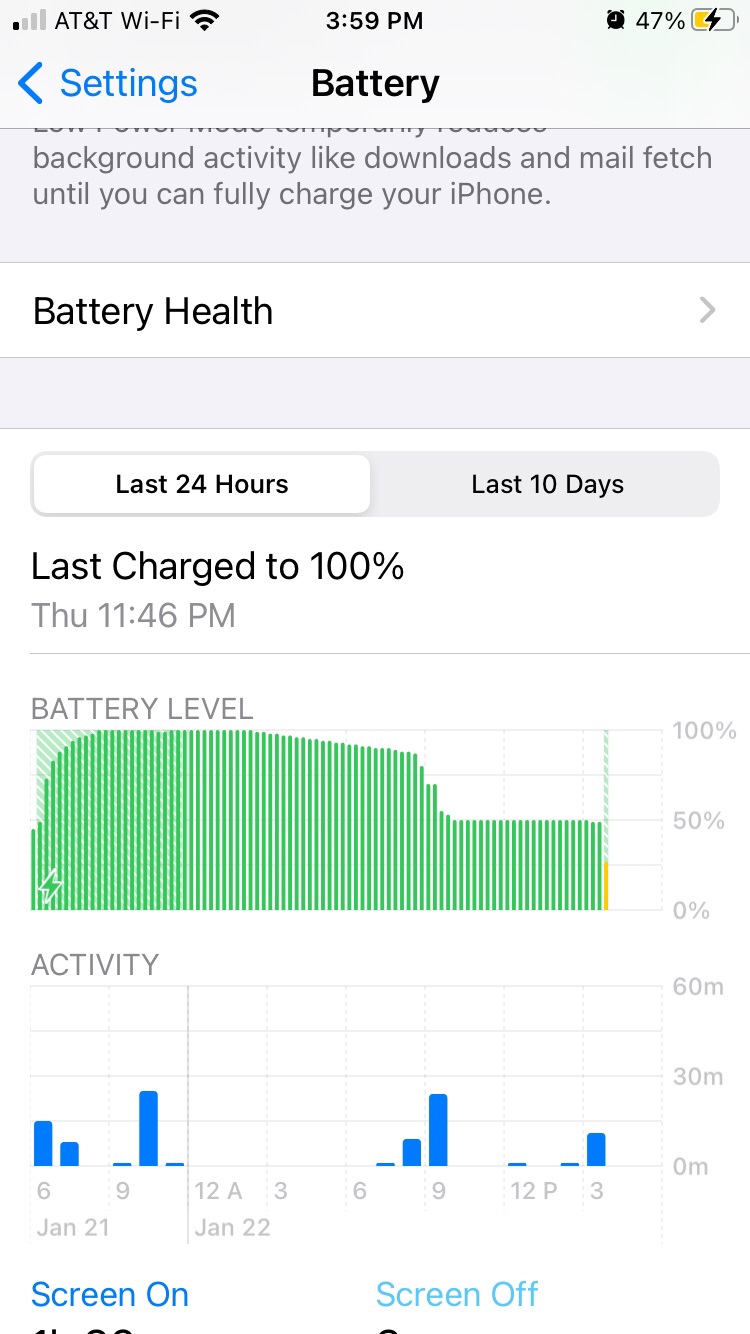
Task: Go back to Settings
Action: coord(108,84)
